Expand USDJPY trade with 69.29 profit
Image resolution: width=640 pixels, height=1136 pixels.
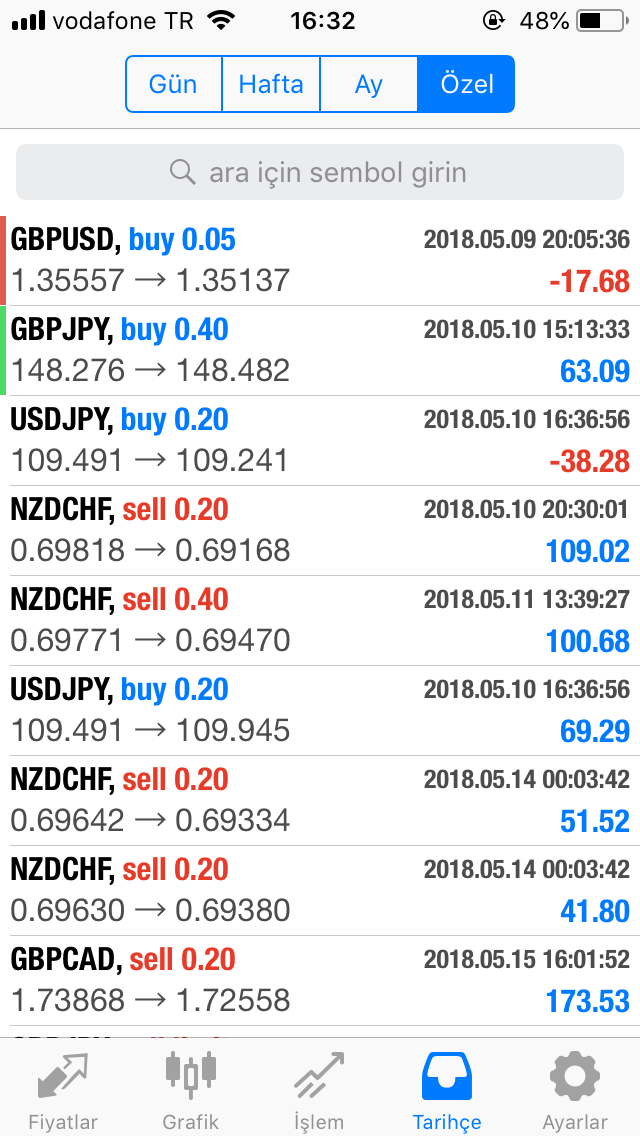pyautogui.click(x=320, y=710)
